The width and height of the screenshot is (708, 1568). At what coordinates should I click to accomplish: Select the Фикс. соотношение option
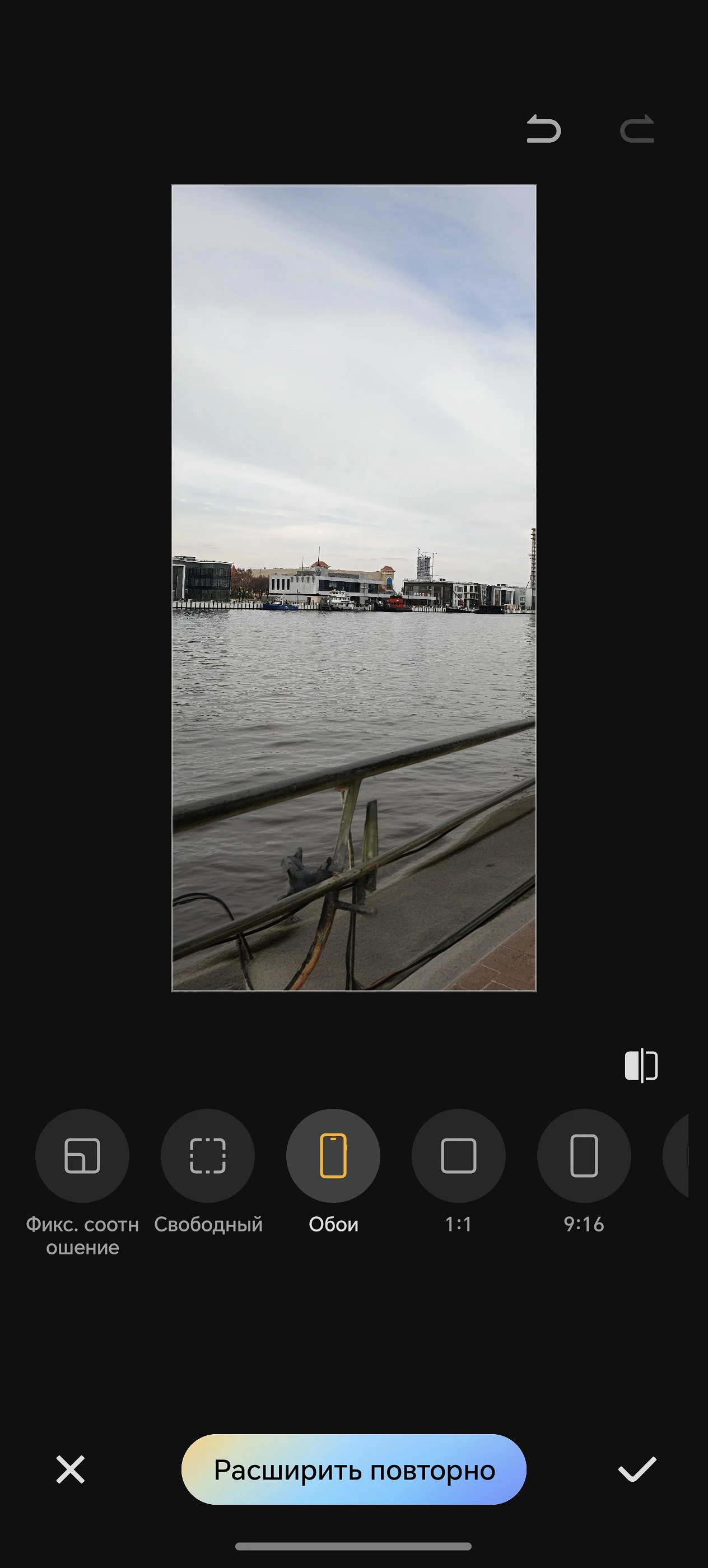pyautogui.click(x=82, y=1155)
